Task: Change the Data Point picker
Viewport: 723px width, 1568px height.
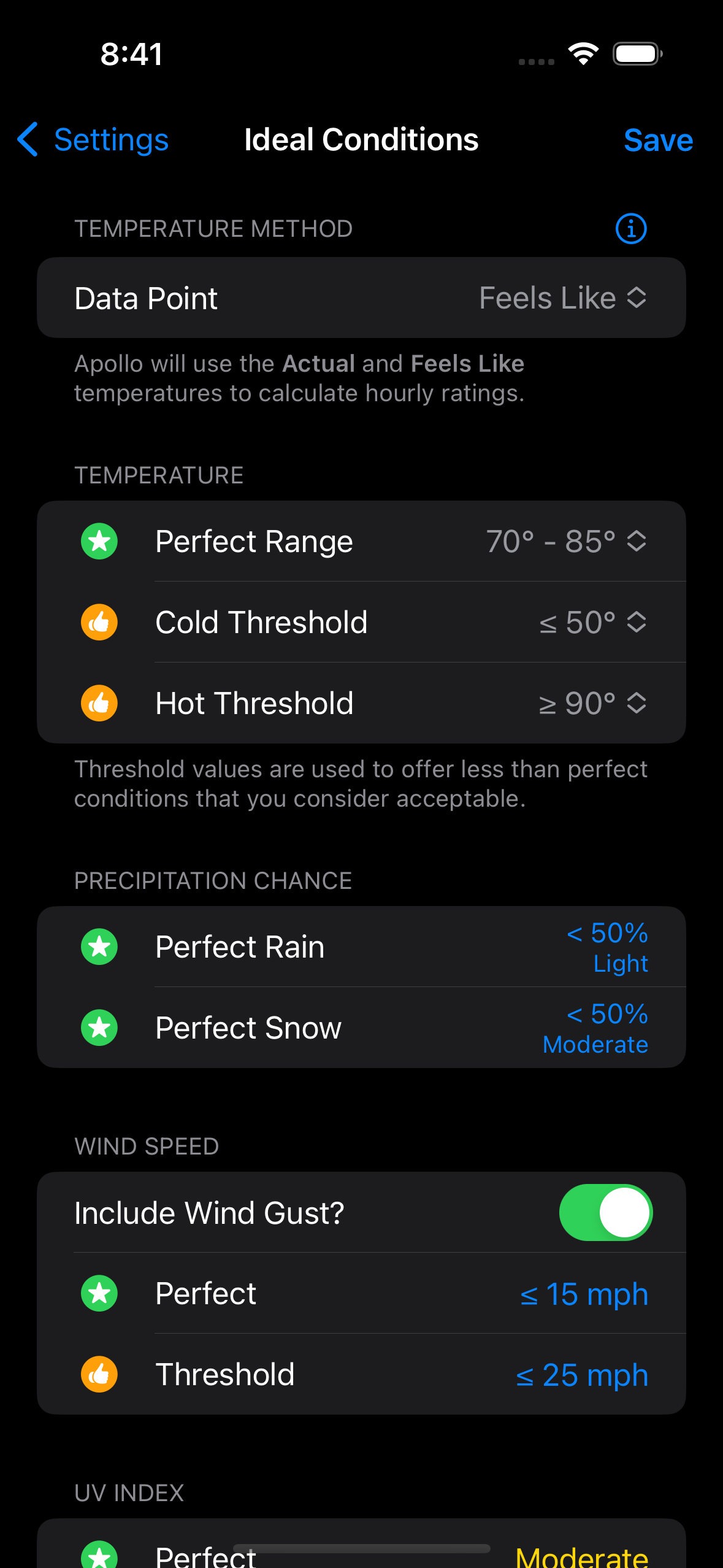Action: coord(562,298)
